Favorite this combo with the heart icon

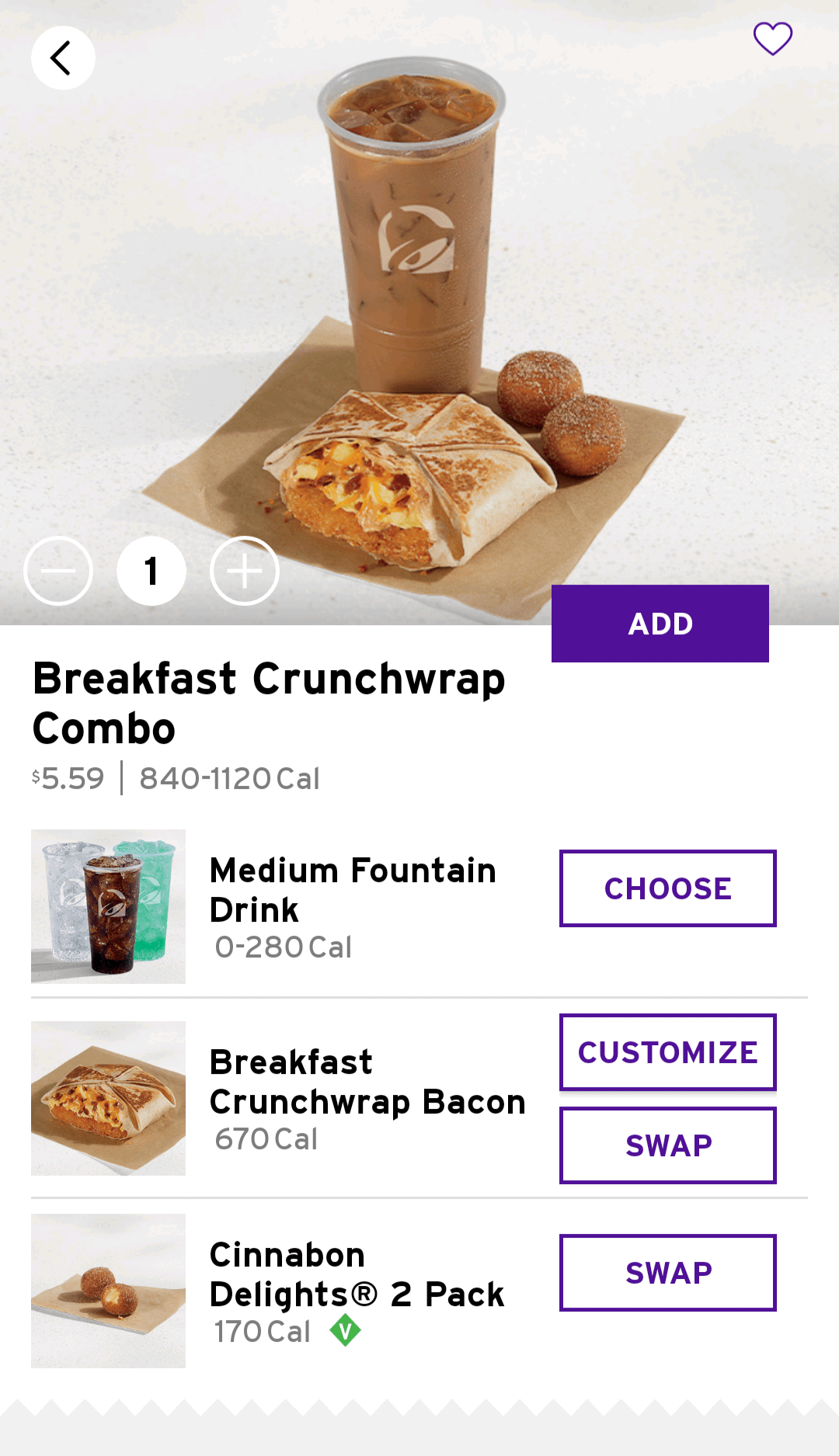pos(772,39)
